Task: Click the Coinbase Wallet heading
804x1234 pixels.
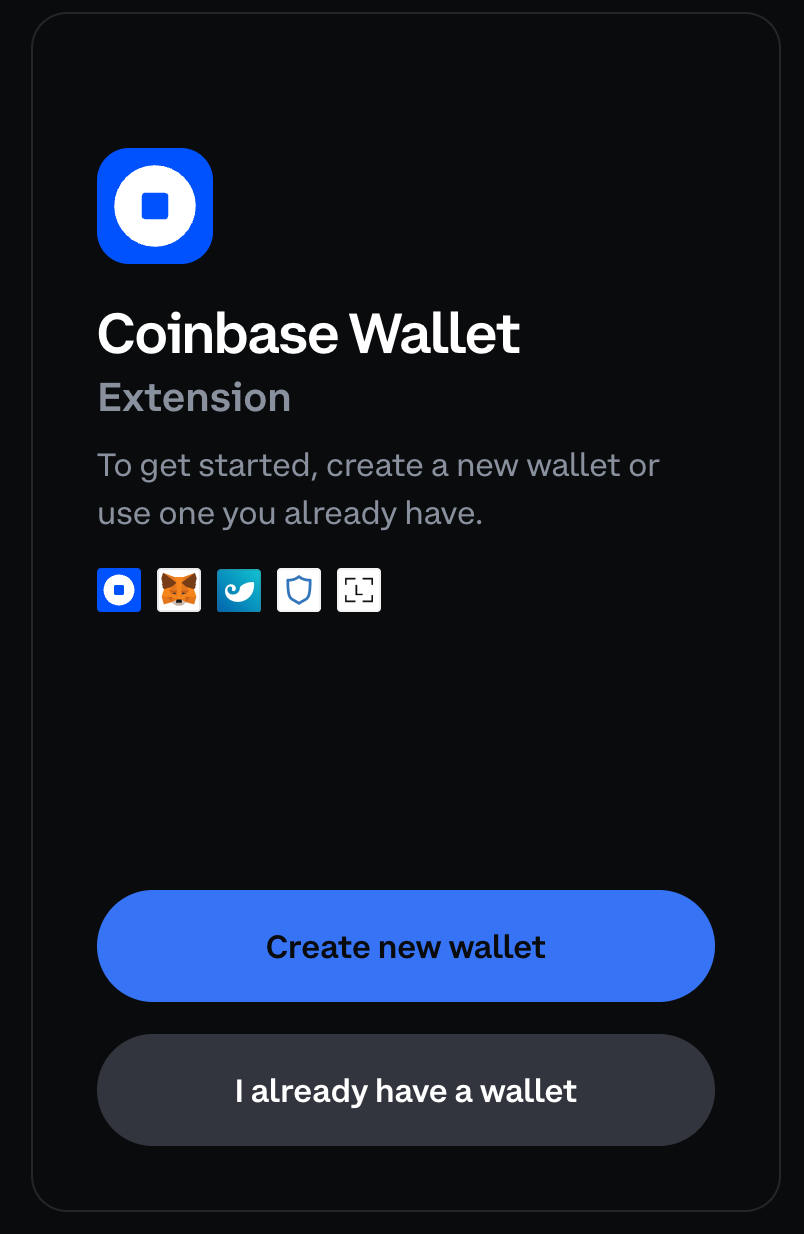Action: point(308,334)
